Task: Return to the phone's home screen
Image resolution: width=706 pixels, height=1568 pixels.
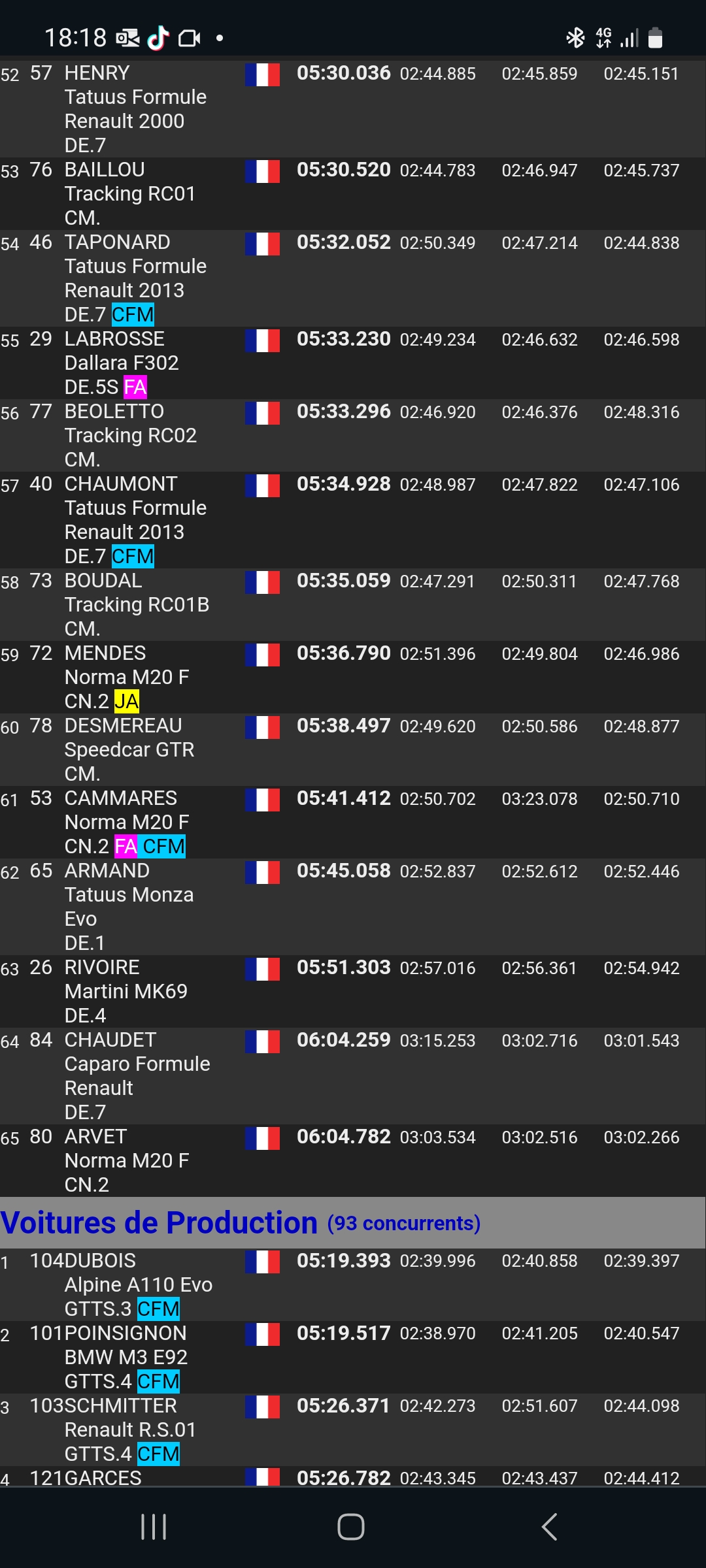Action: tap(351, 1527)
